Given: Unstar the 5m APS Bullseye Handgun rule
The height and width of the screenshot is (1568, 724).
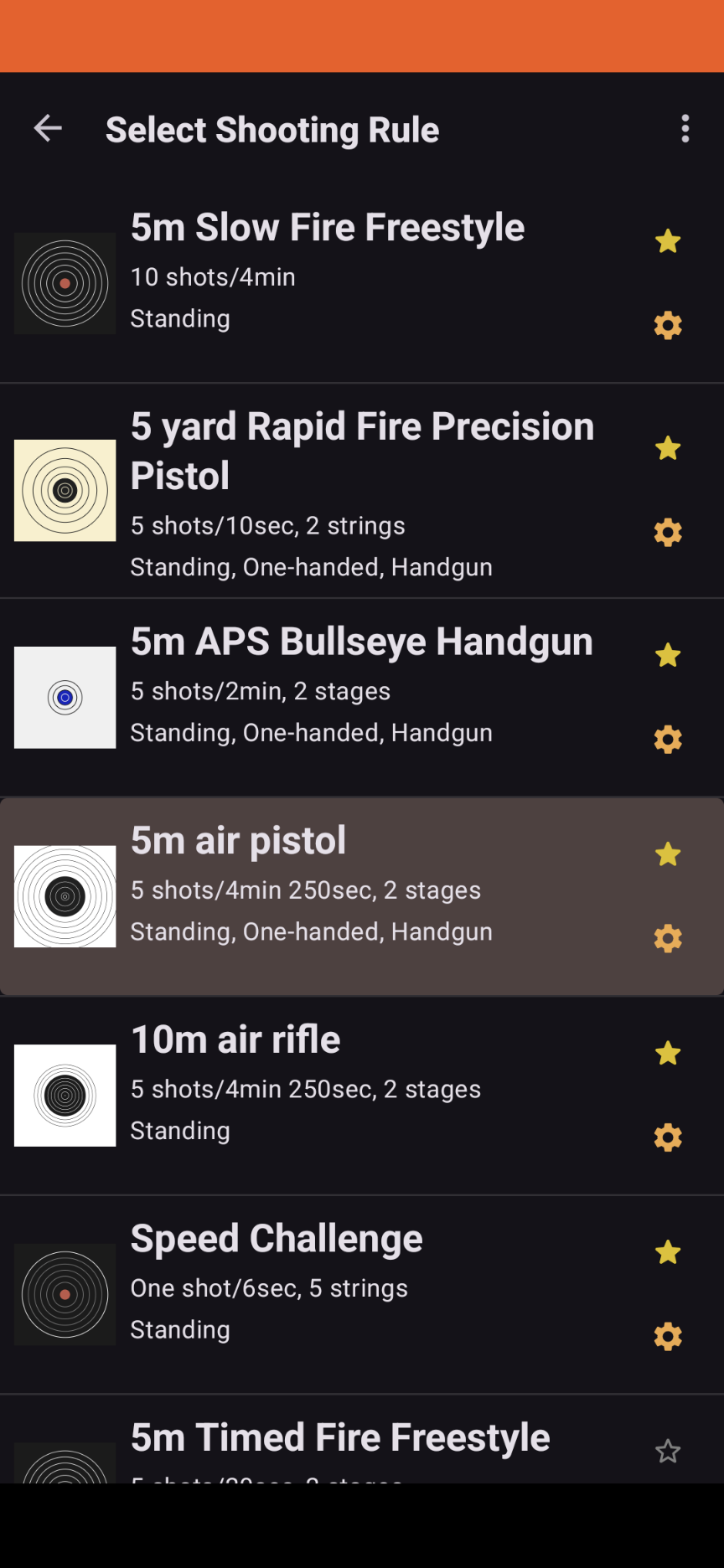Looking at the screenshot, I should (x=667, y=655).
